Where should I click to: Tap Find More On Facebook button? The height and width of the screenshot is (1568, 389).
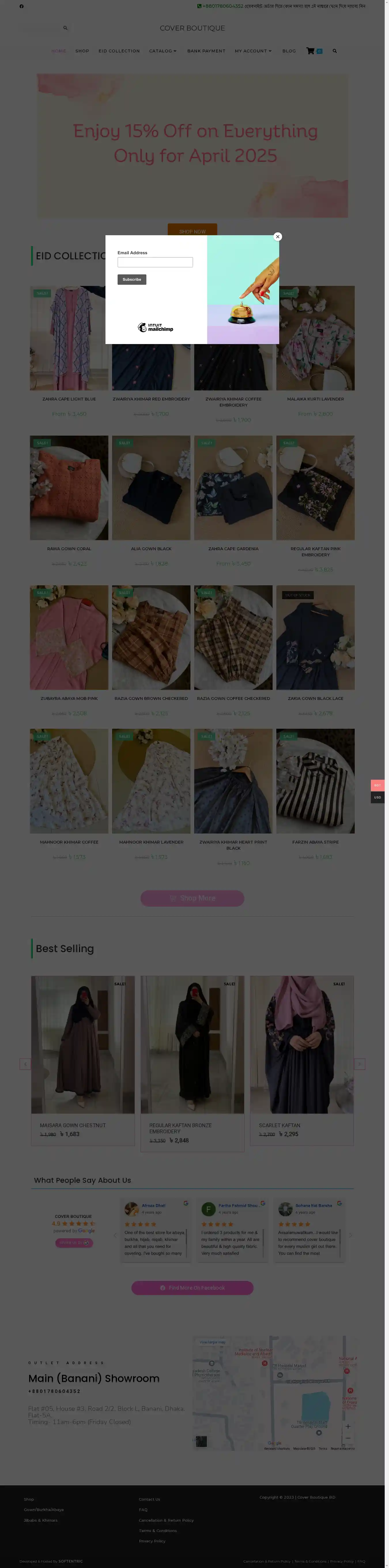(x=192, y=1288)
